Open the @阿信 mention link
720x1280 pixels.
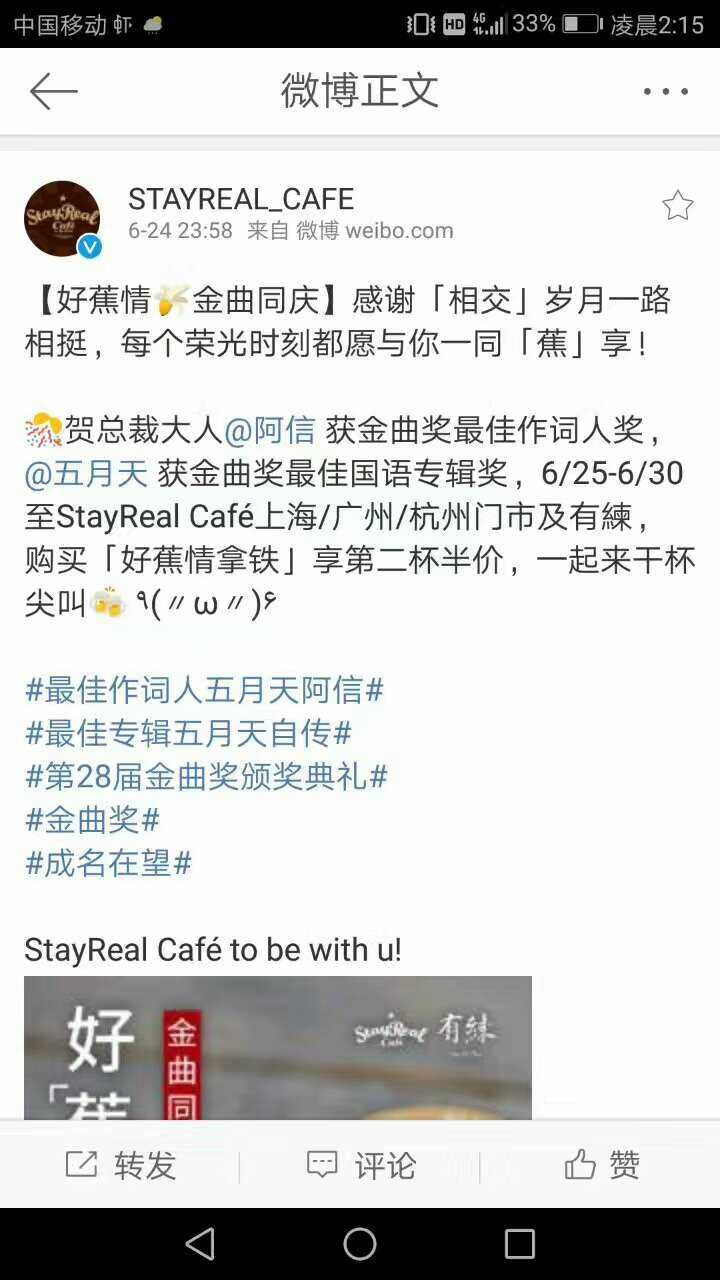(269, 430)
